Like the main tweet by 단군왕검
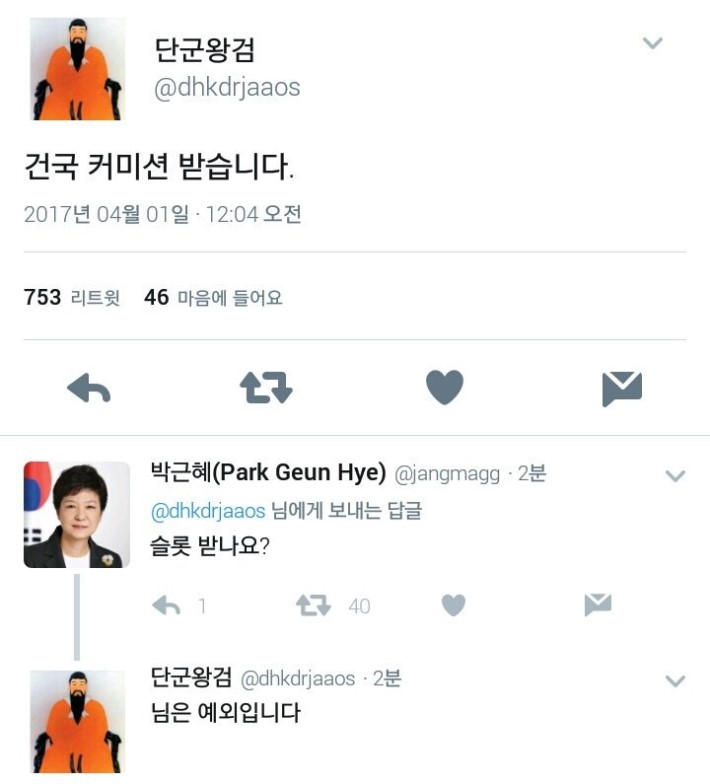Image resolution: width=710 pixels, height=784 pixels. [444, 387]
